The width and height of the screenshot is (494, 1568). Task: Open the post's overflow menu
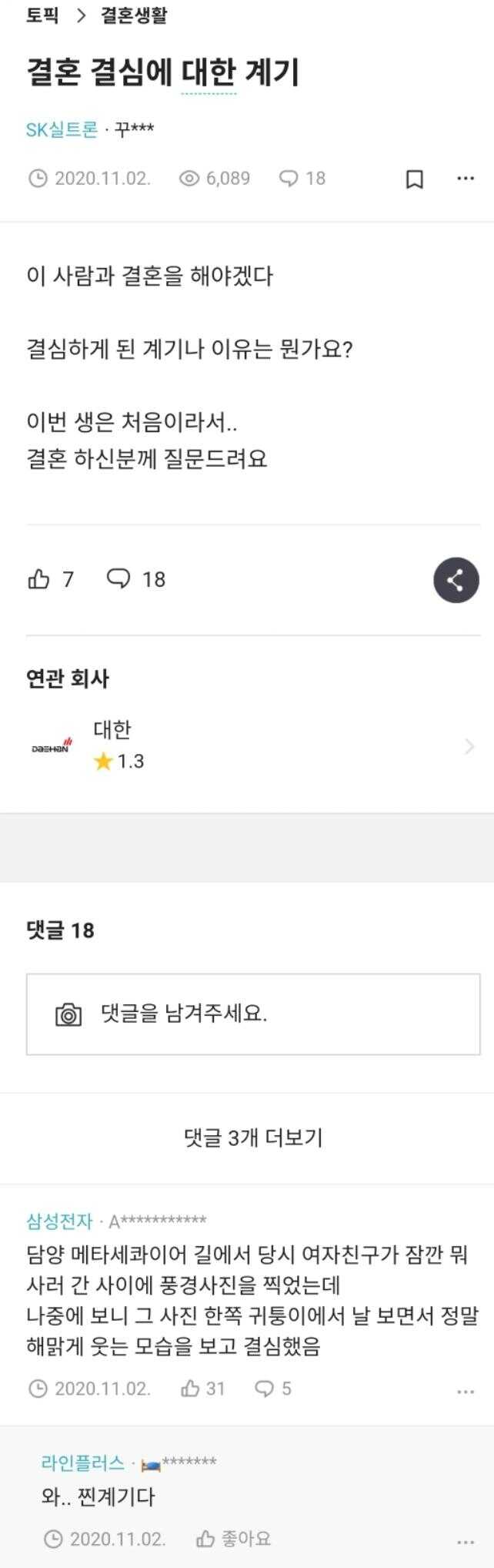coord(466,179)
